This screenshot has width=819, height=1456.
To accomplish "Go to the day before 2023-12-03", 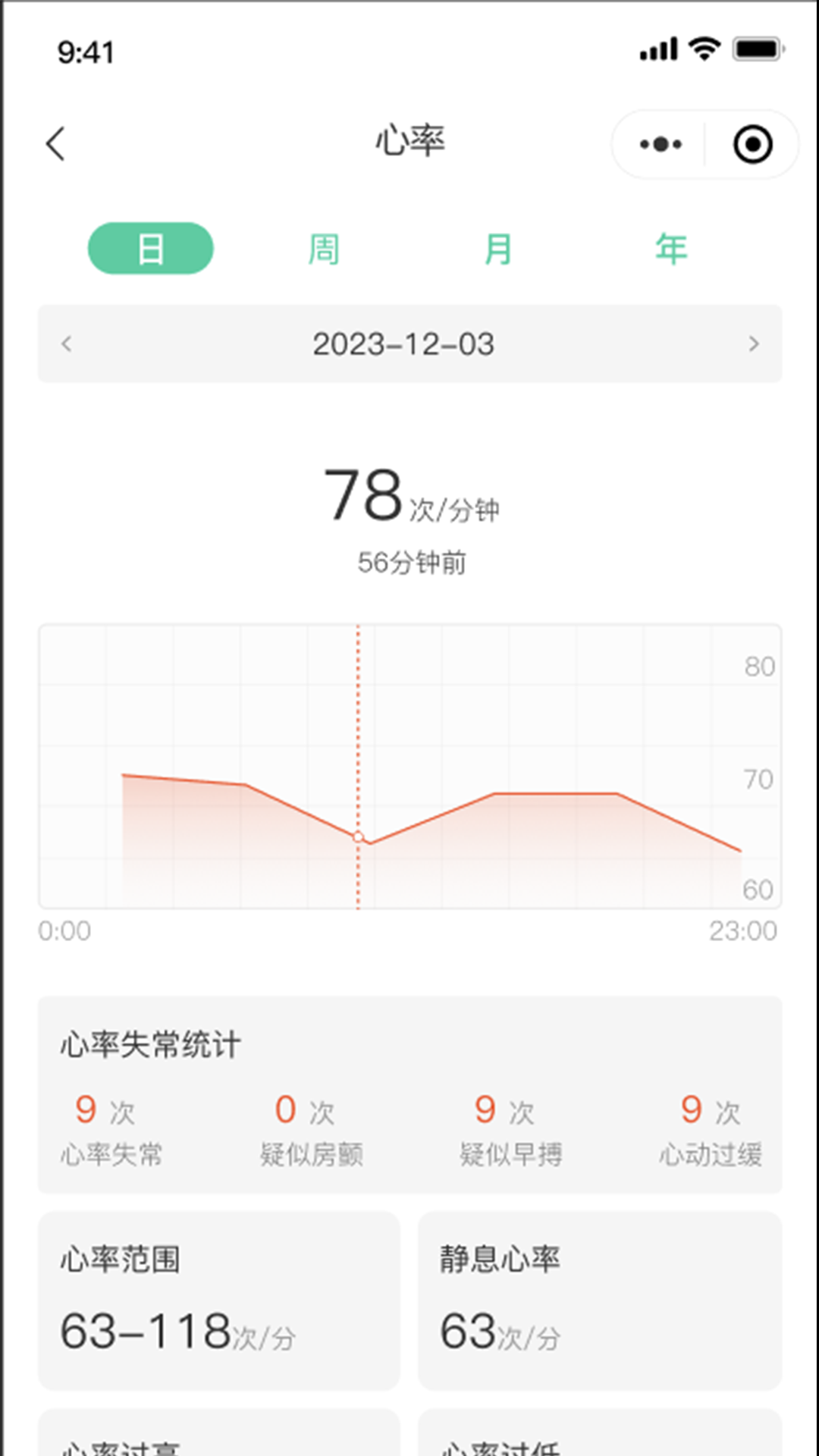I will (67, 344).
